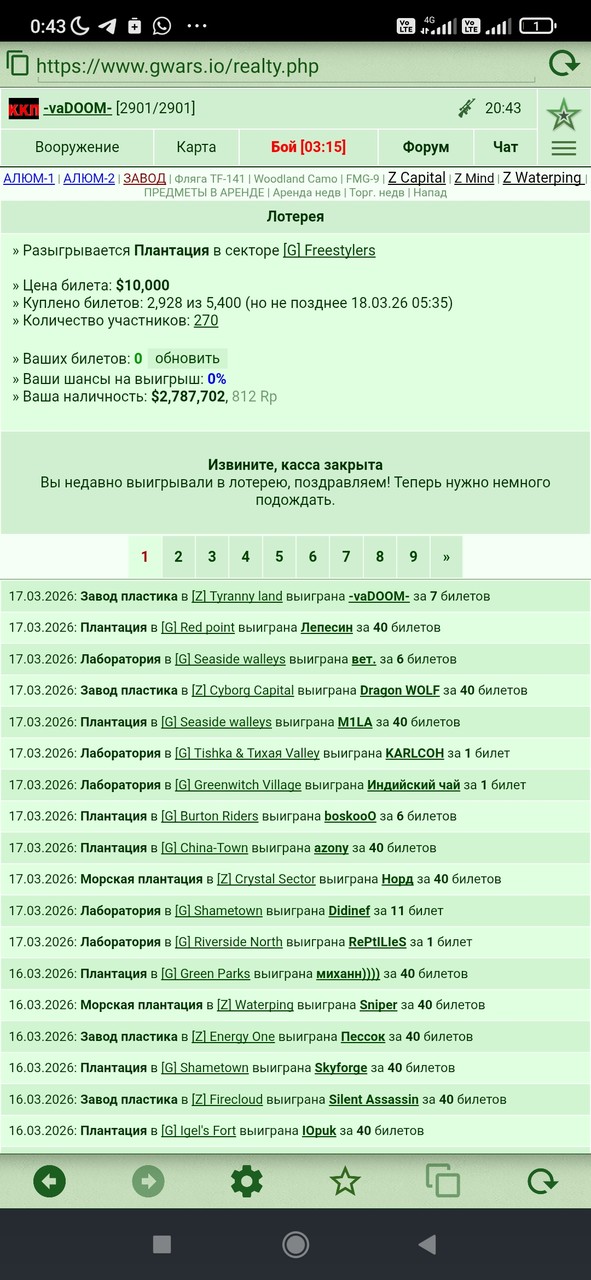Image resolution: width=591 pixels, height=1280 pixels.
Task: Bookmark page with bottom star icon
Action: click(x=345, y=1181)
